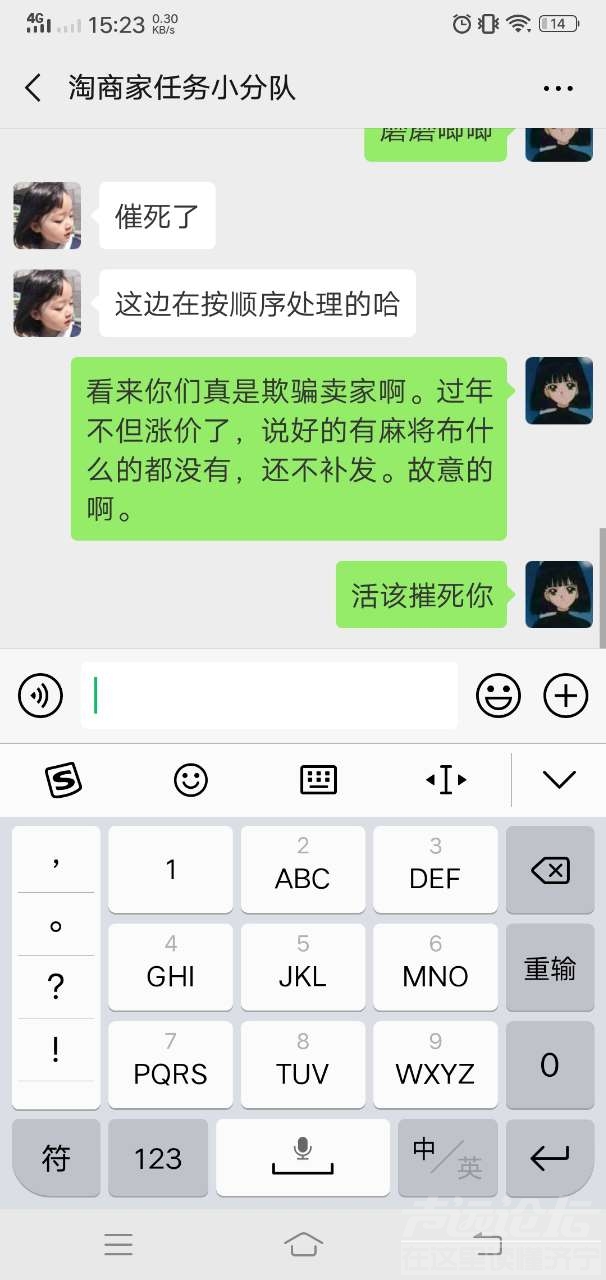Open the chat's three-dot options menu
606x1280 pixels.
click(x=558, y=88)
